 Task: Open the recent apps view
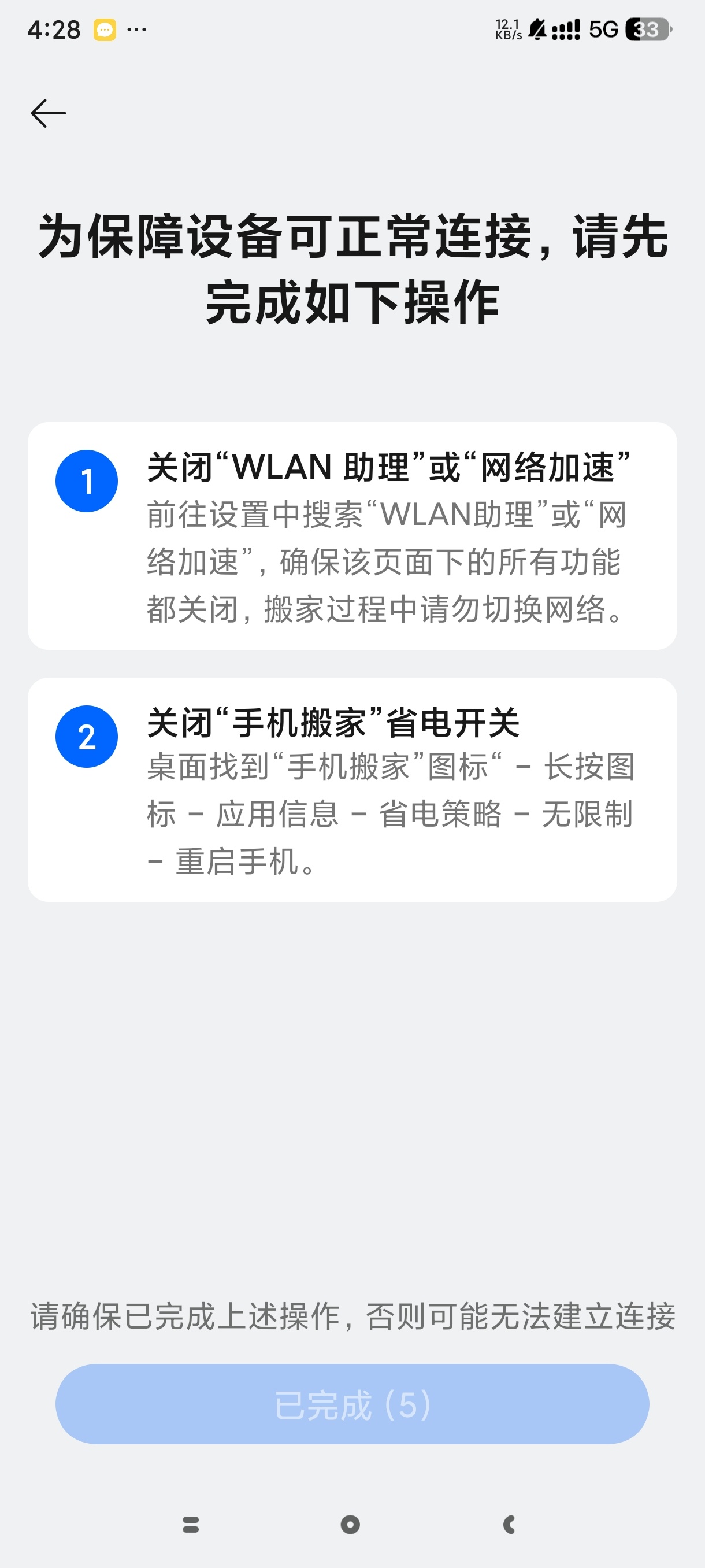pyautogui.click(x=191, y=1524)
